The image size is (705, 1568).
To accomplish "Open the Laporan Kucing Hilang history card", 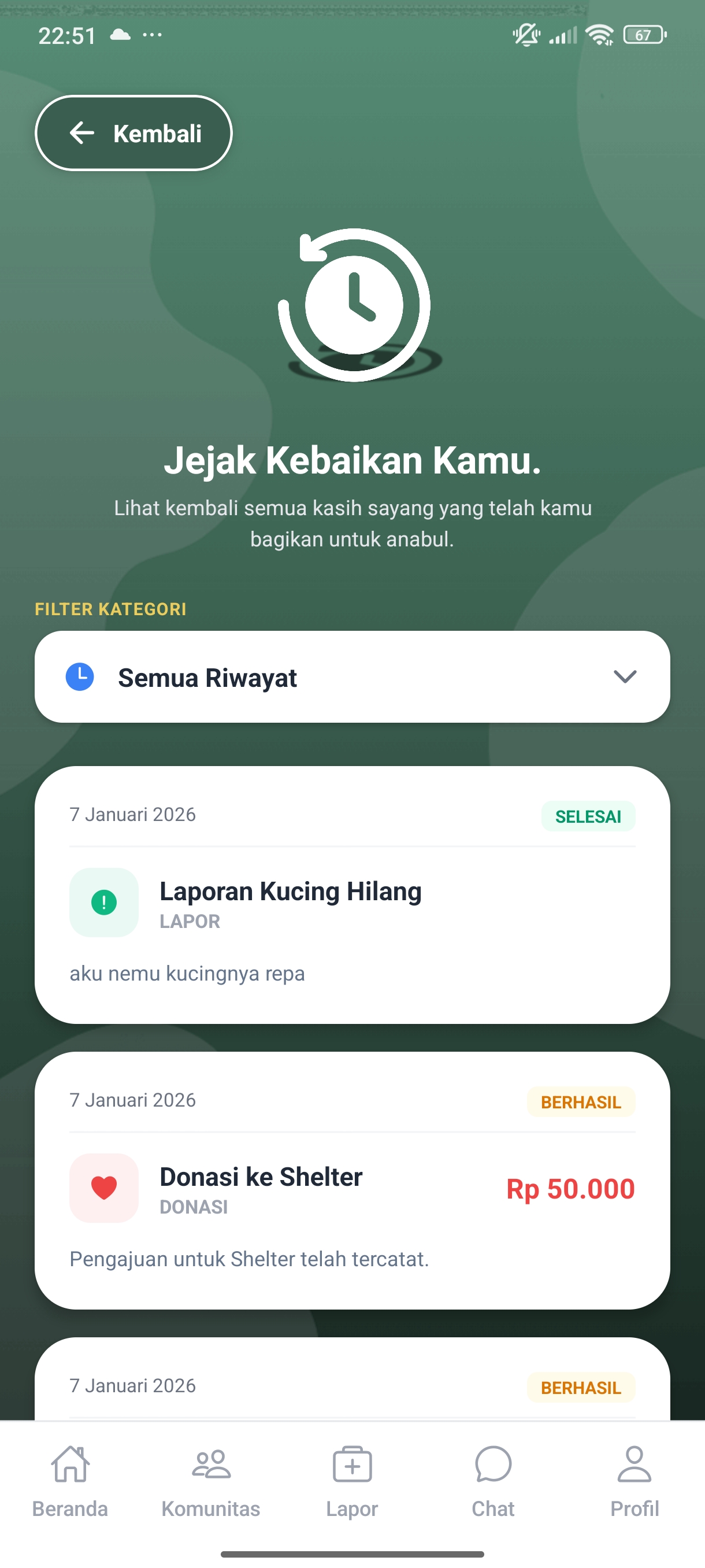I will coord(352,895).
